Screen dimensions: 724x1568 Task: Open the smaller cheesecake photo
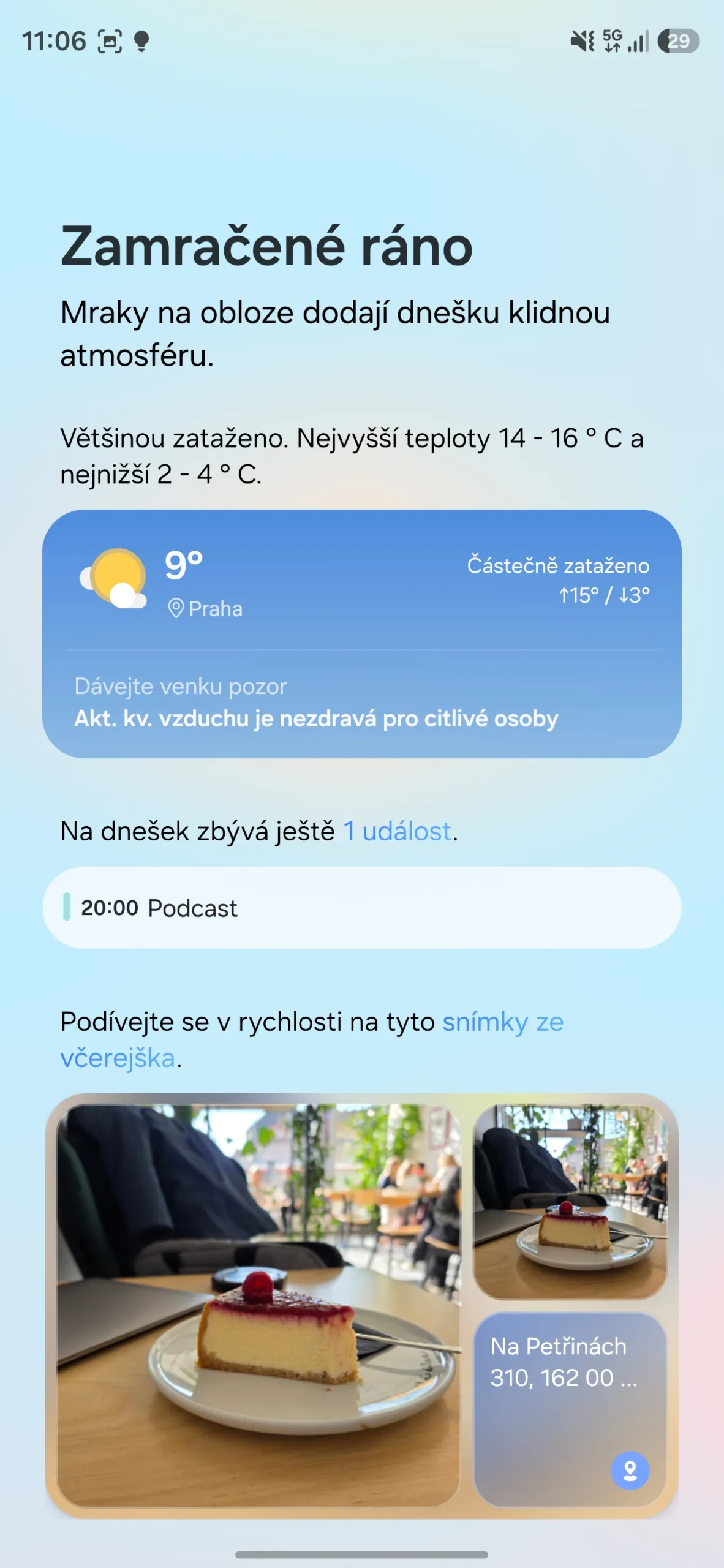(570, 1200)
